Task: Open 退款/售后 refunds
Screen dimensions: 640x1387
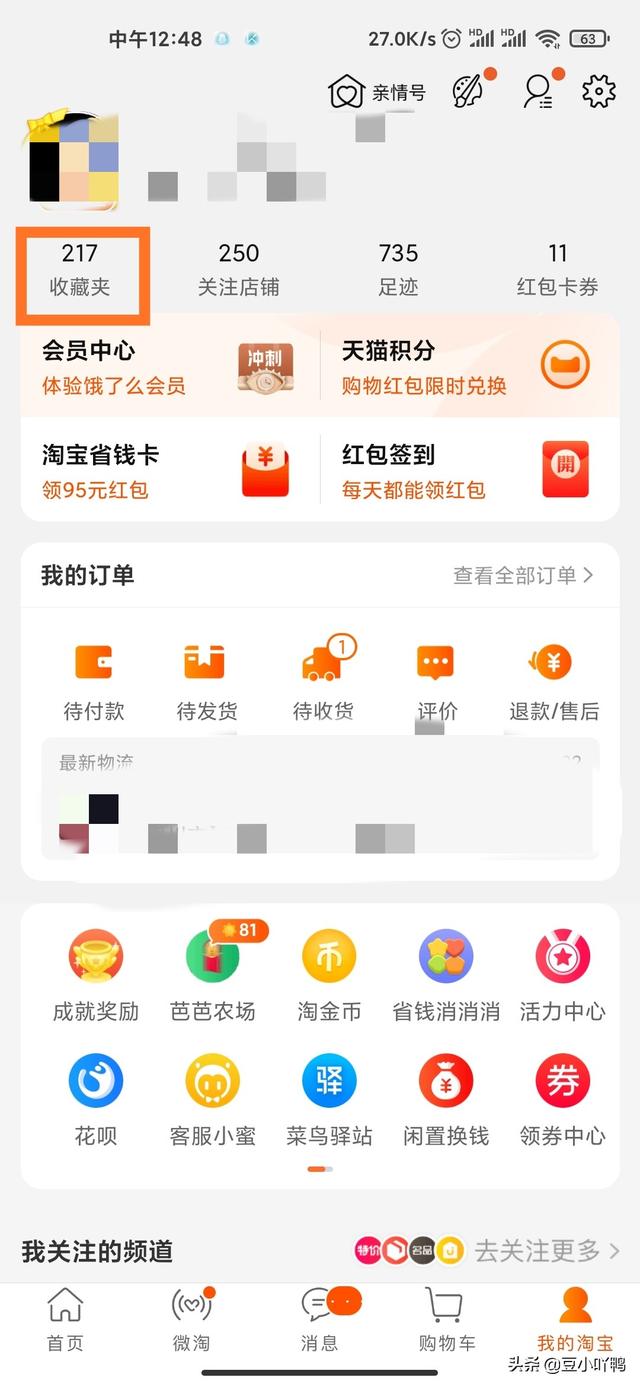Action: point(553,682)
